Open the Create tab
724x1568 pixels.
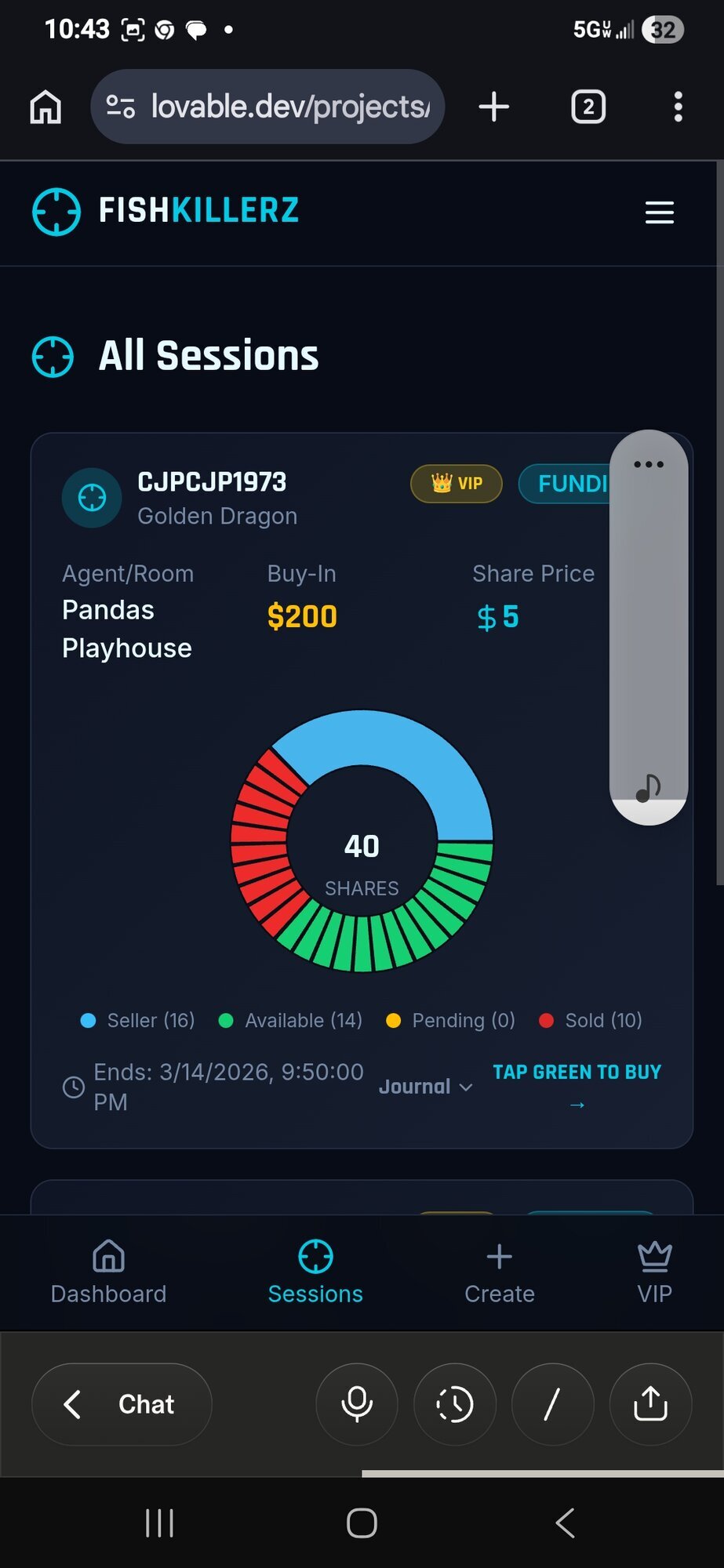tap(499, 1272)
